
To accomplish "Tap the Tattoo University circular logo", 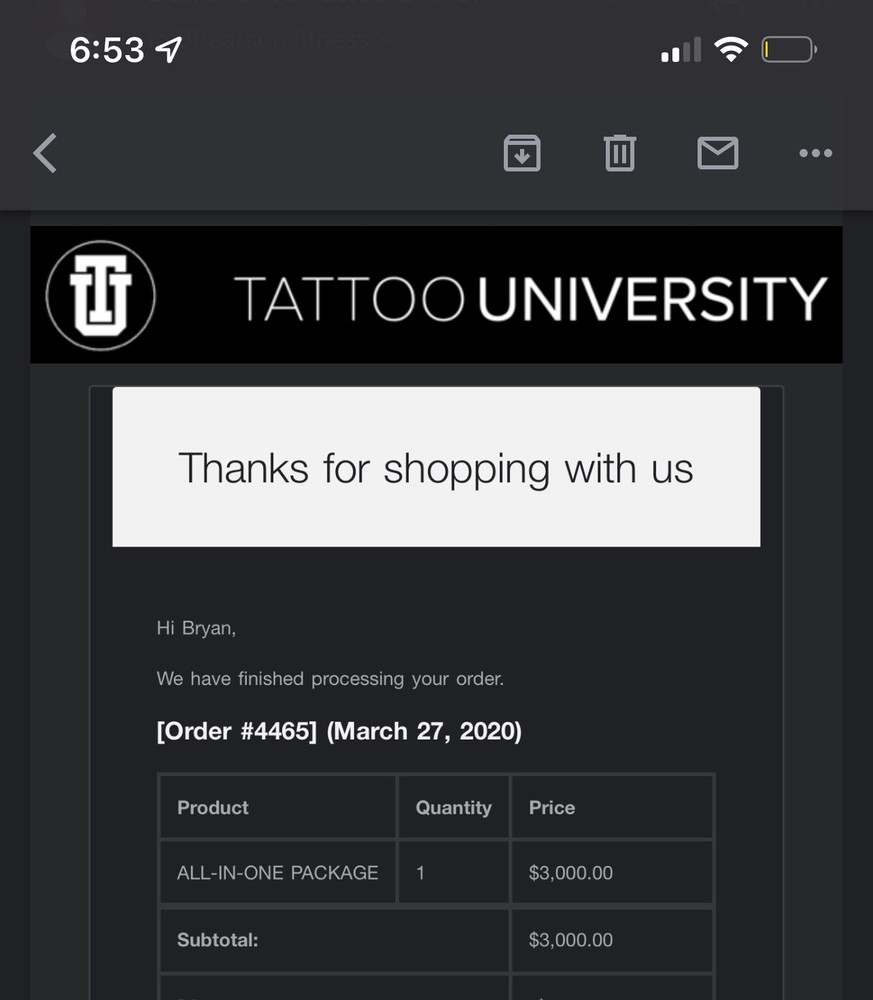I will [99, 294].
